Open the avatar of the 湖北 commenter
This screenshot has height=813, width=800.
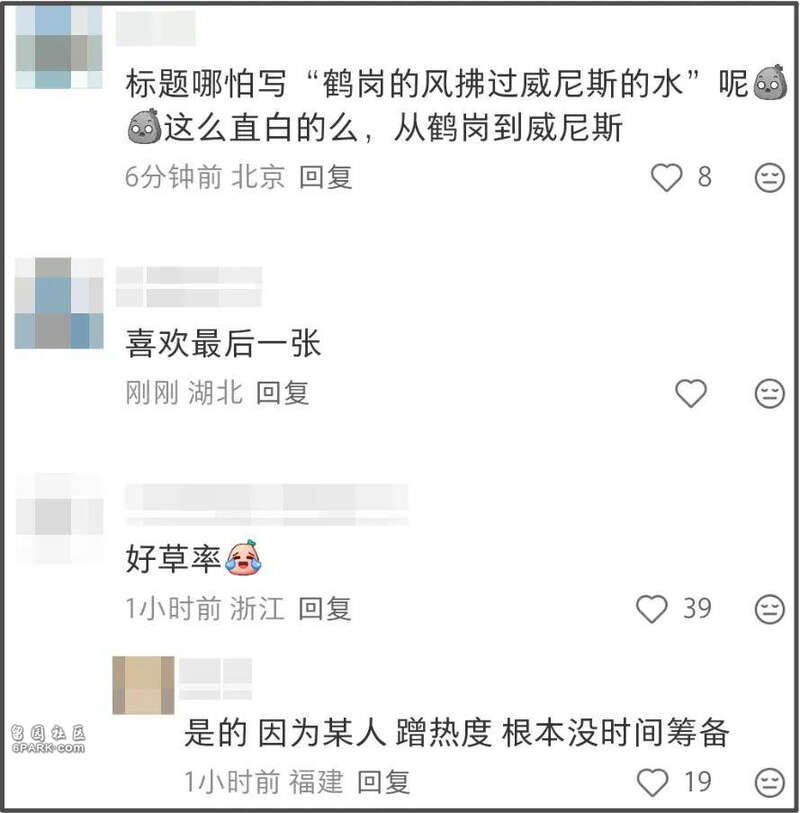(x=59, y=303)
